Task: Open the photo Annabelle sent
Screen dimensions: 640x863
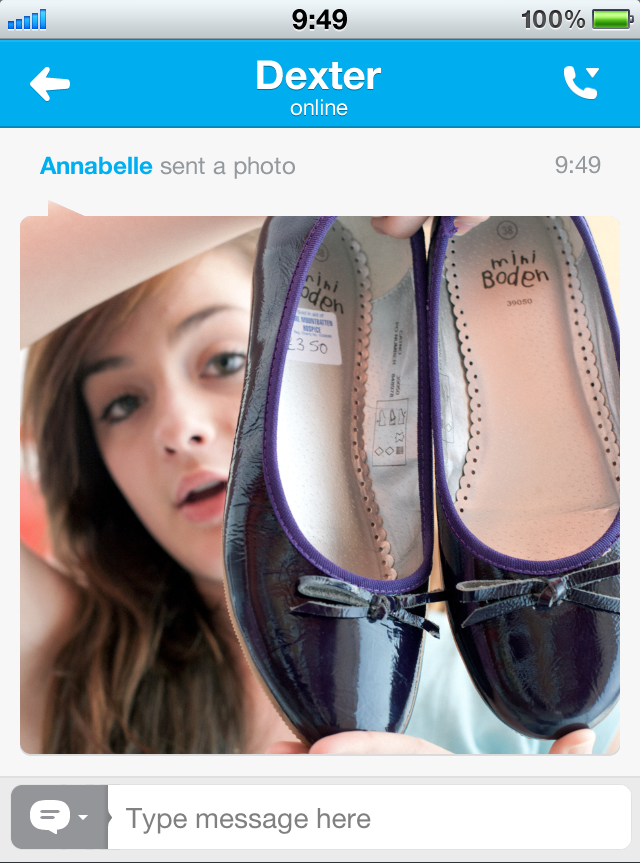Action: pos(320,485)
